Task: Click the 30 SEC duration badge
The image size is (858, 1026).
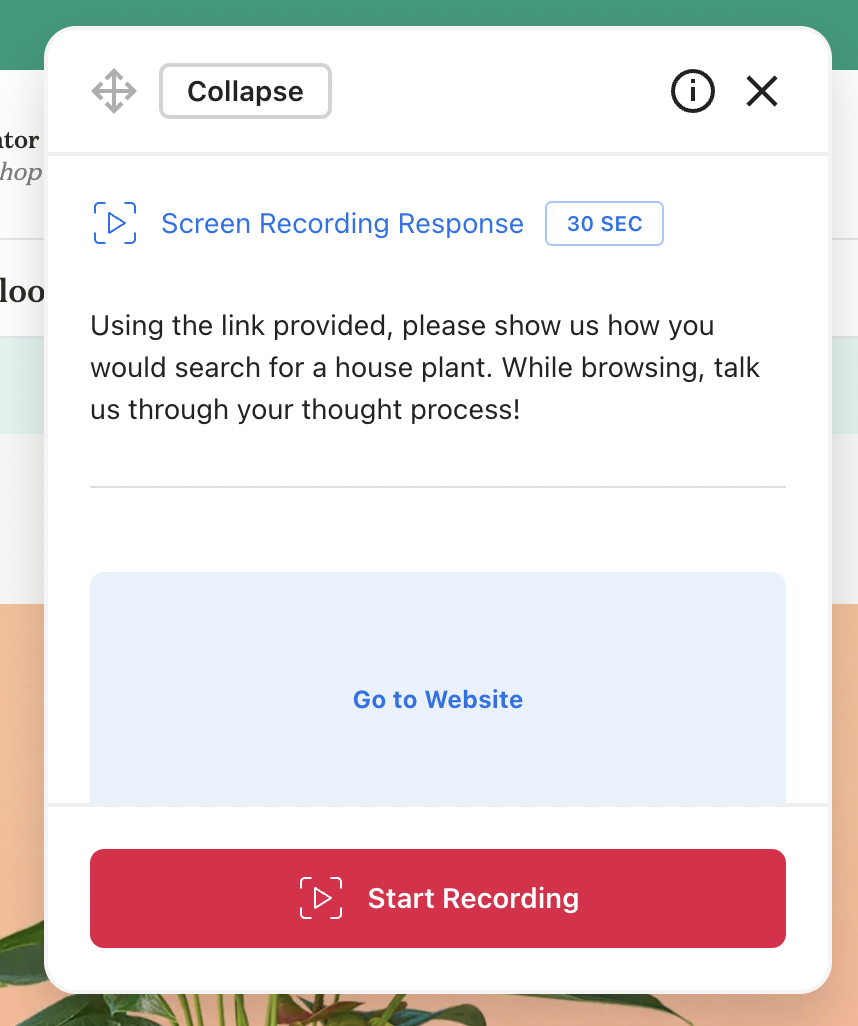Action: 604,223
